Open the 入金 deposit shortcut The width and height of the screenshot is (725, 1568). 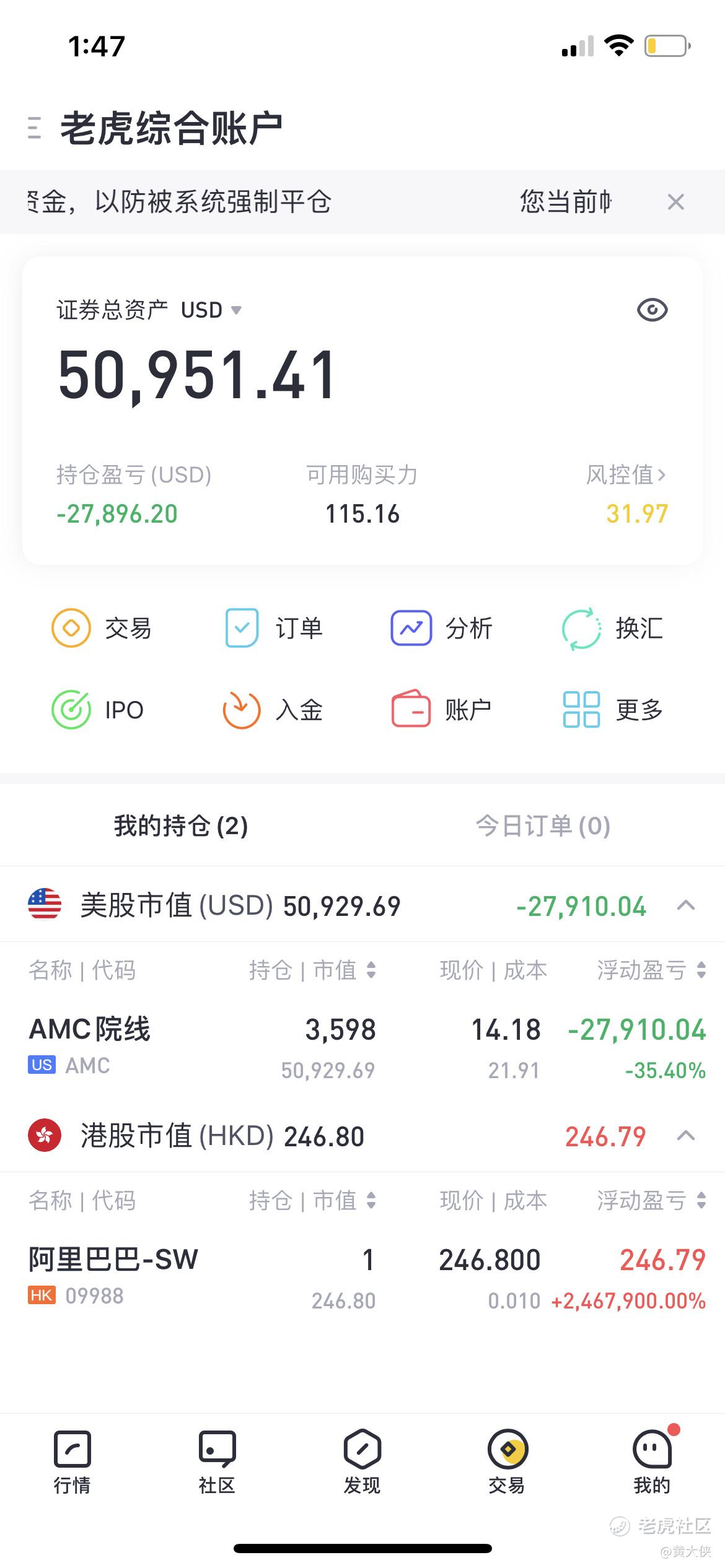coord(273,710)
